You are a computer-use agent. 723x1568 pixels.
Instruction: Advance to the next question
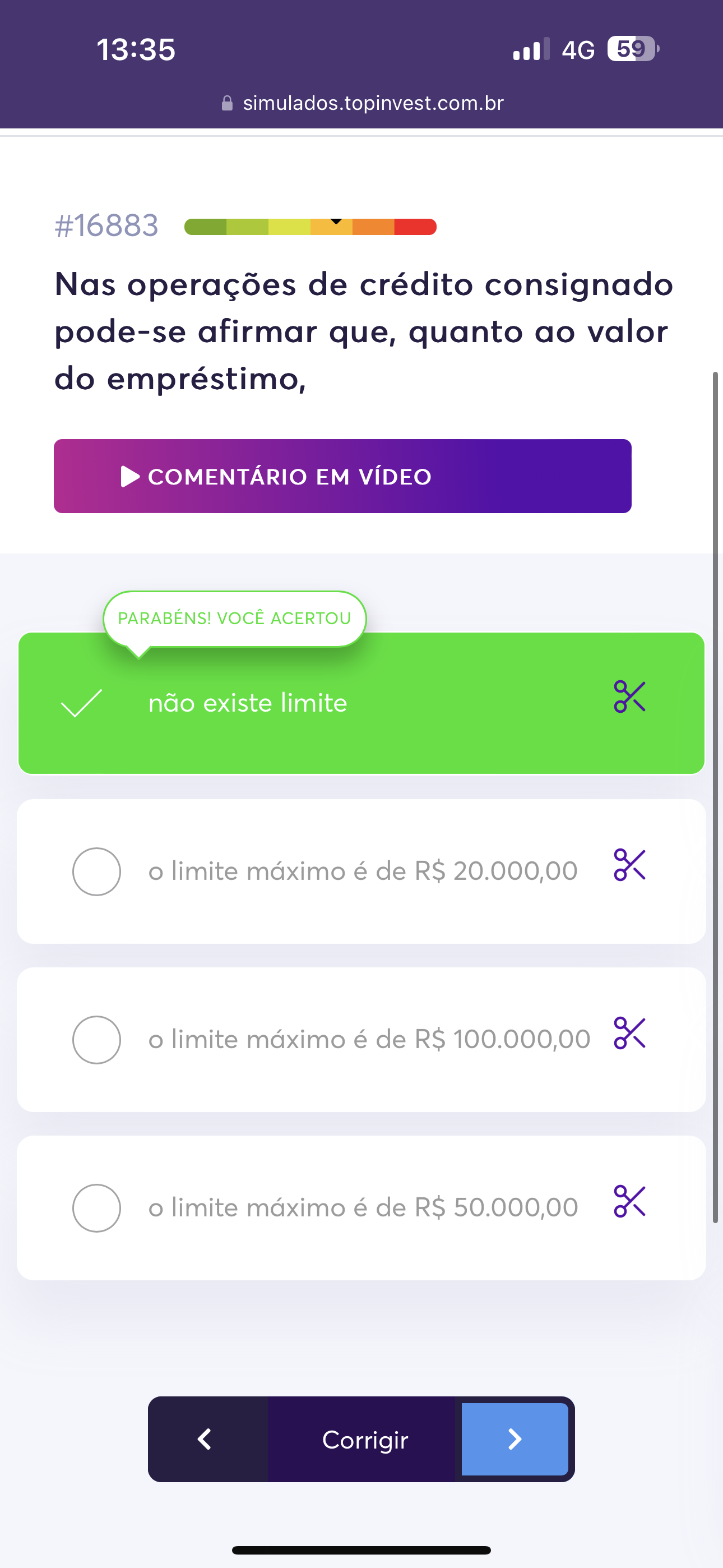pyautogui.click(x=515, y=1439)
